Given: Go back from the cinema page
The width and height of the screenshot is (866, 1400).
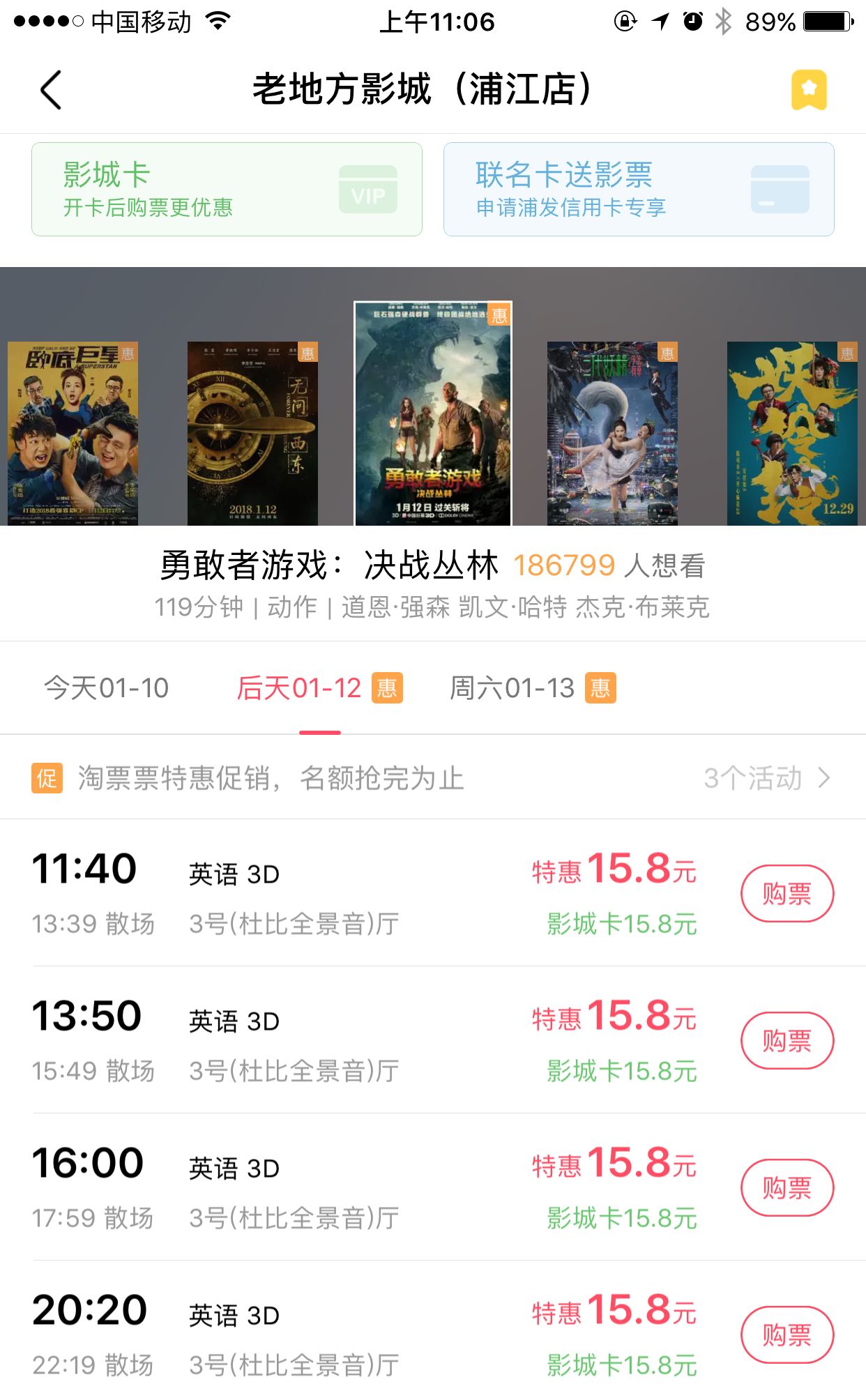Looking at the screenshot, I should tap(51, 90).
